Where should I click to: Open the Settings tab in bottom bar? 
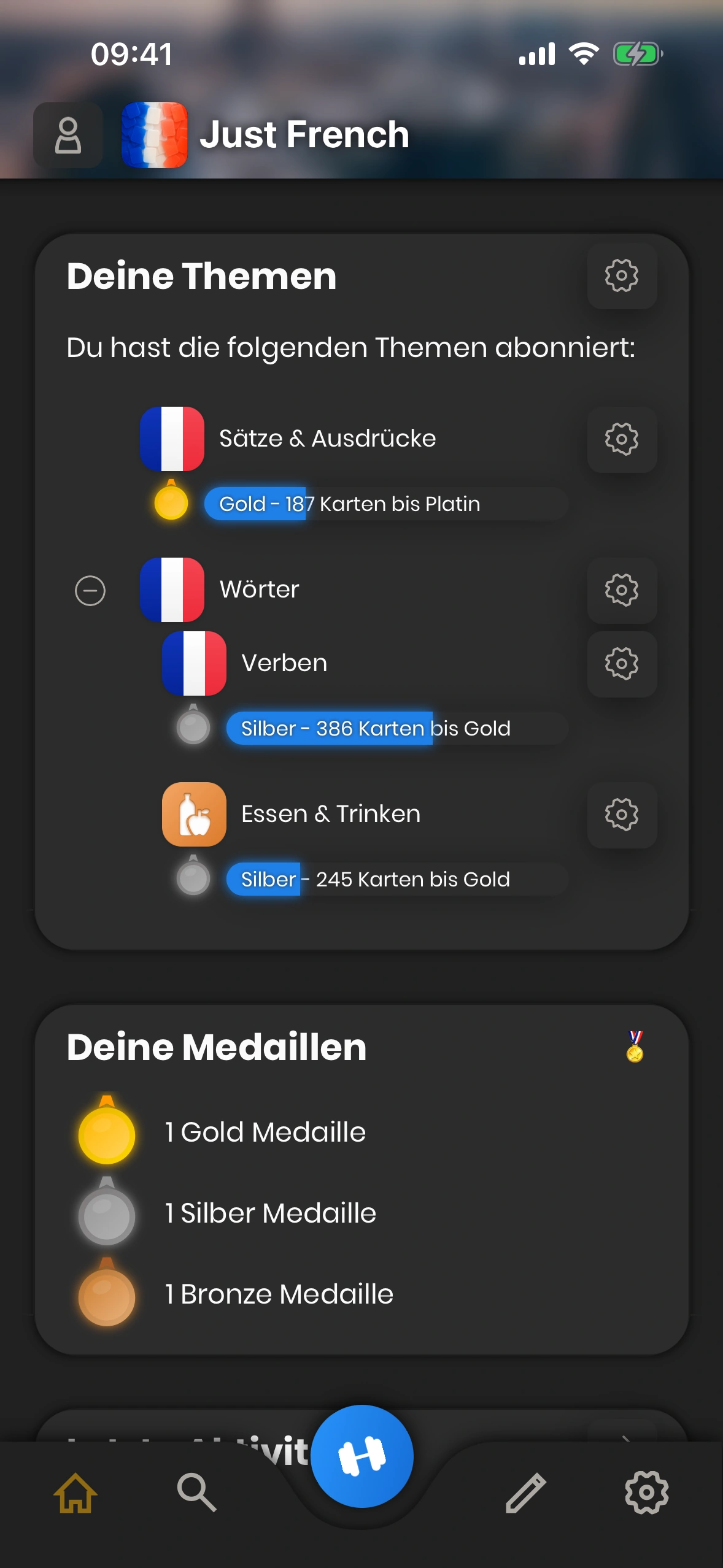click(x=646, y=1493)
